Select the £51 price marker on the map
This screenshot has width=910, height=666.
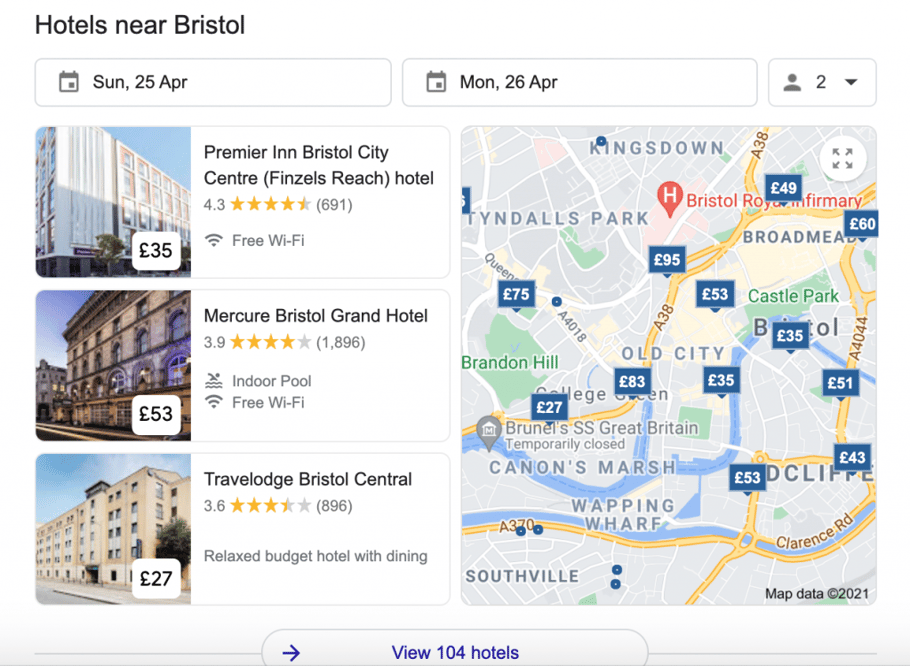coord(841,383)
